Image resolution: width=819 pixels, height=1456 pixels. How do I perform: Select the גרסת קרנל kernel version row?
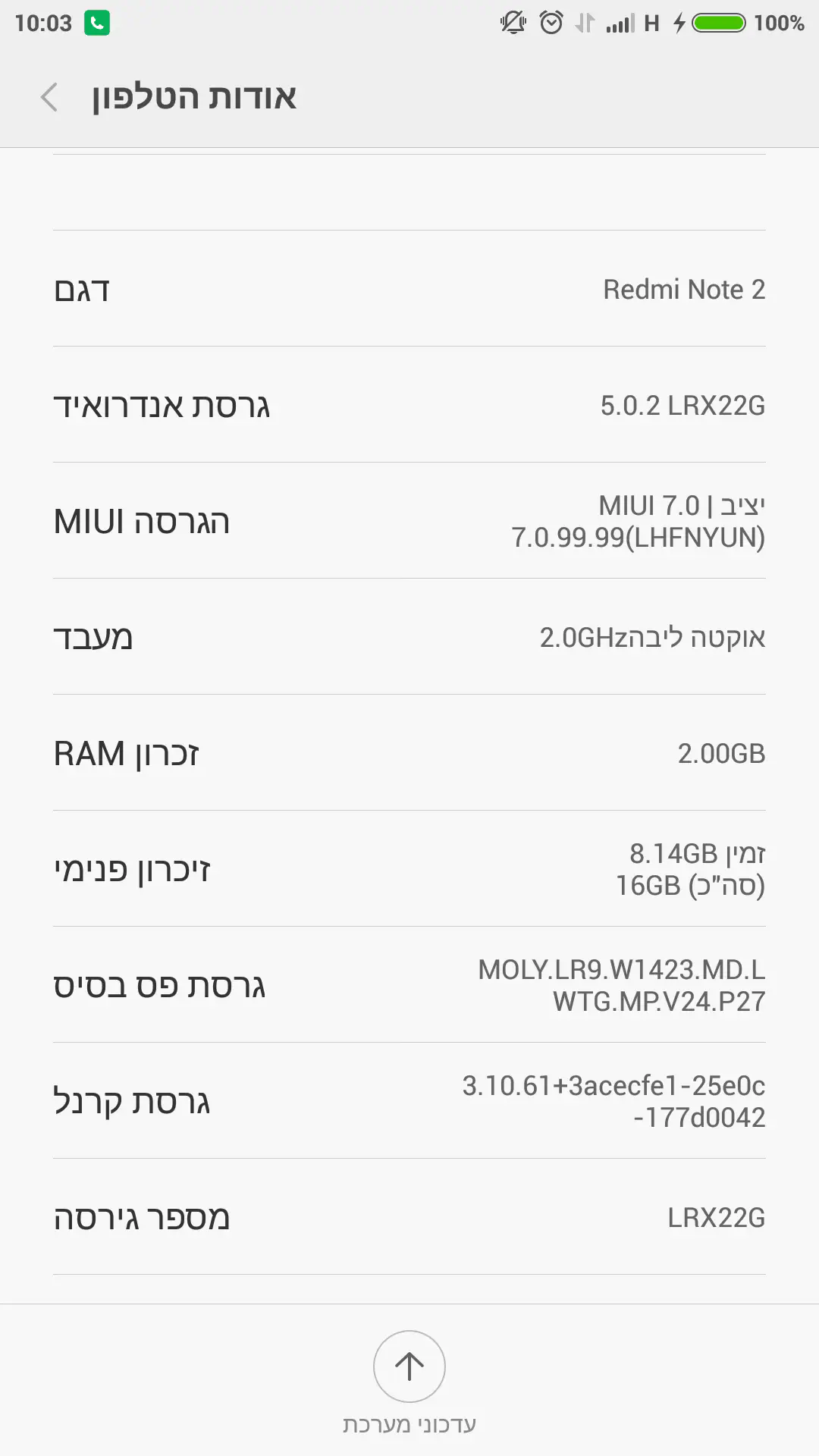(x=409, y=1101)
